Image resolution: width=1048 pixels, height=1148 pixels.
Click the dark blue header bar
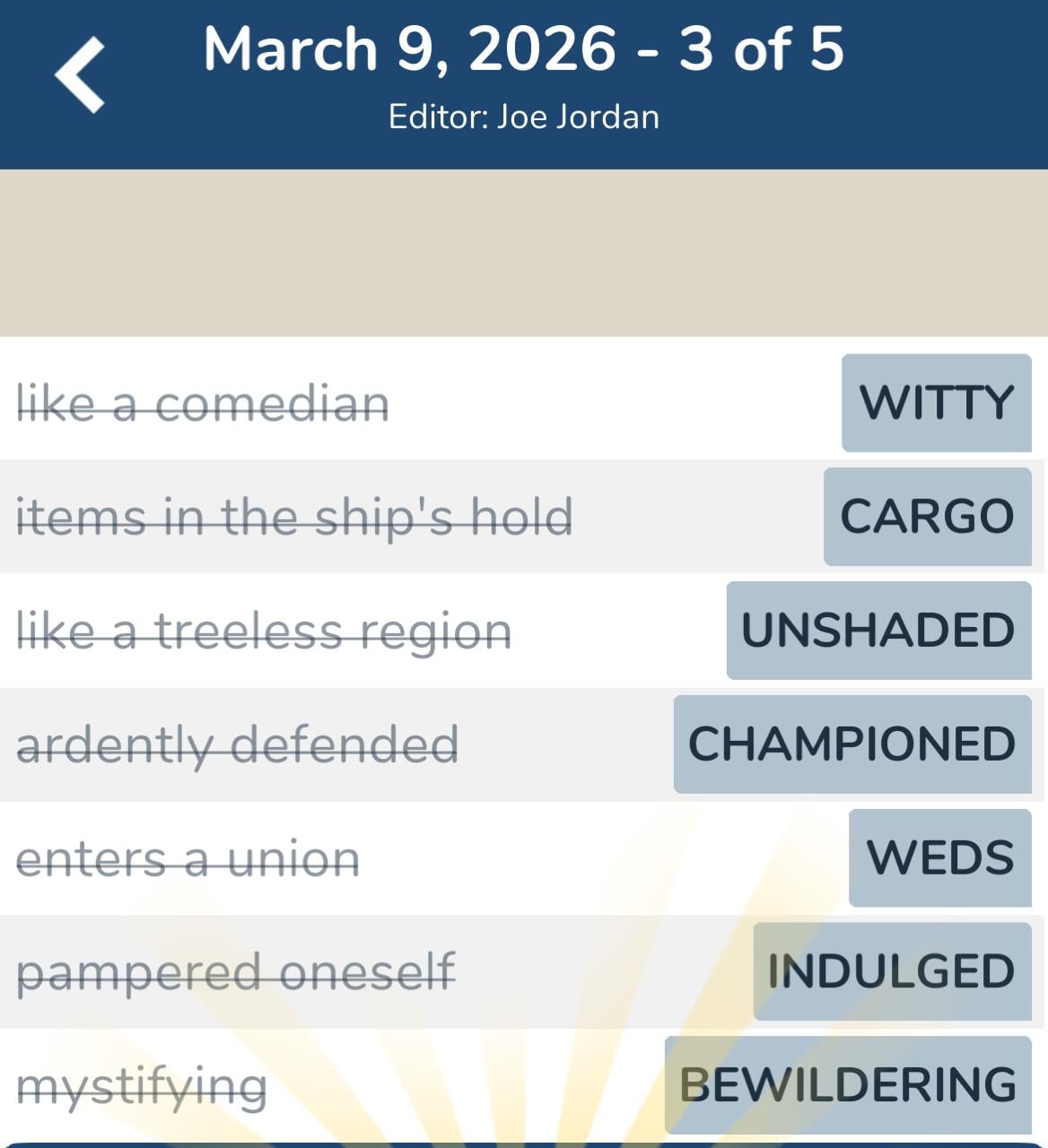pos(524,81)
